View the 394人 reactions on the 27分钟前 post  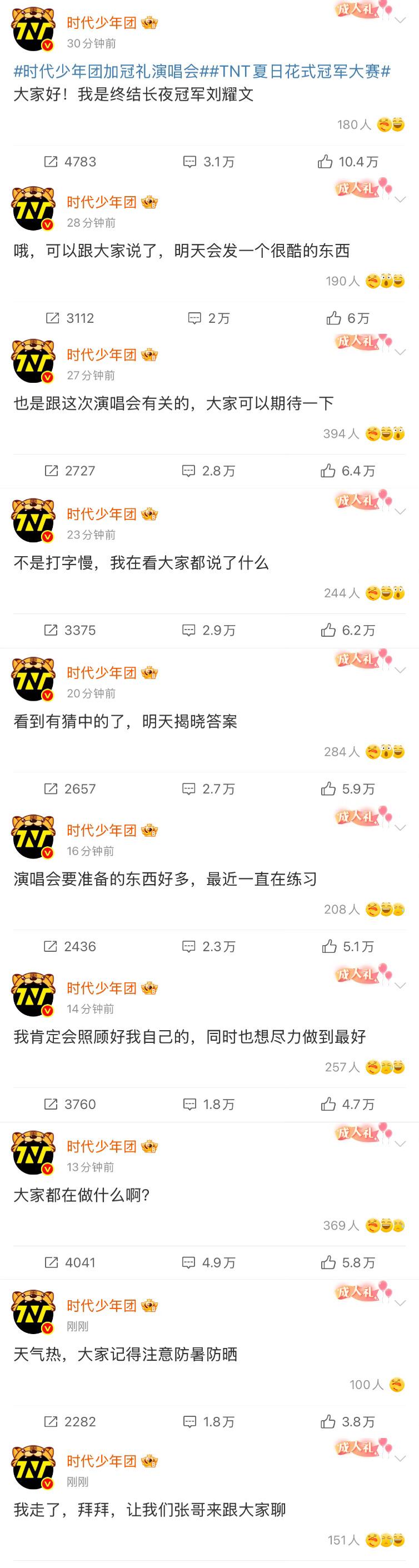tap(363, 434)
